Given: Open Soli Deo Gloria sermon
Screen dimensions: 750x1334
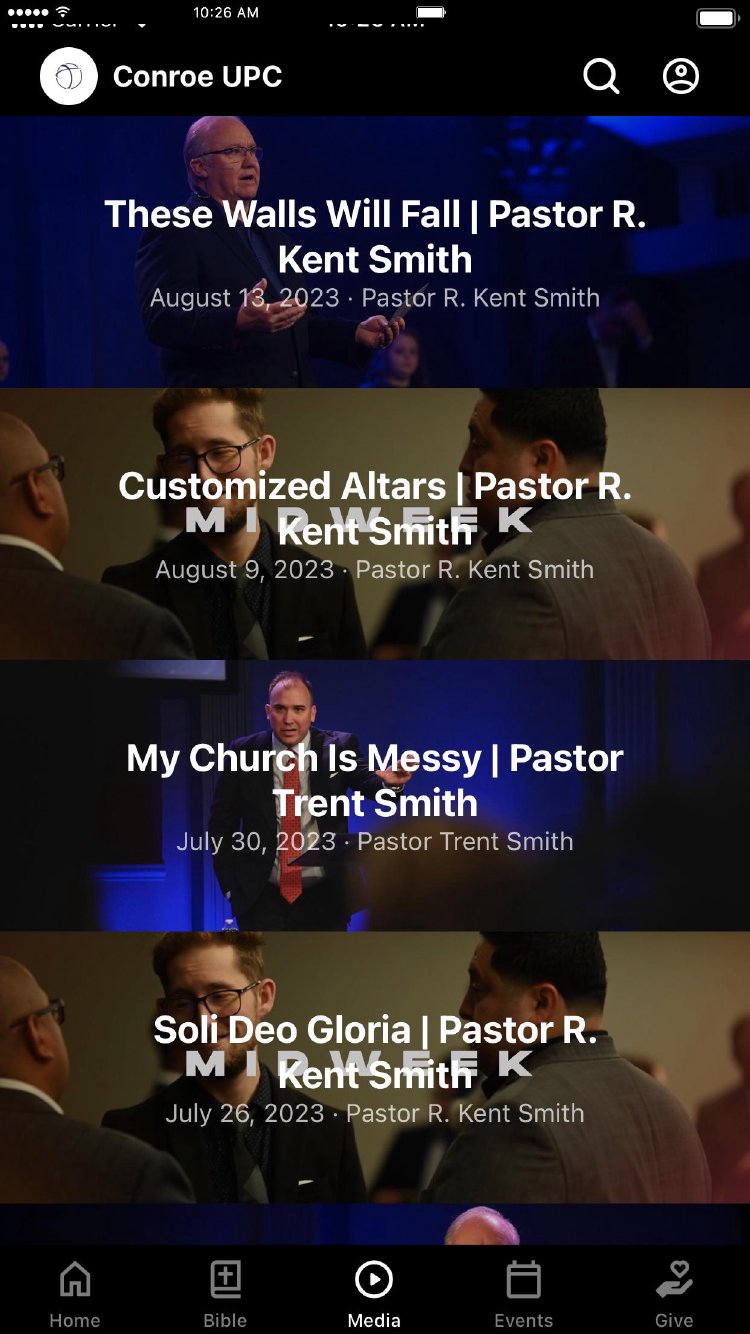Looking at the screenshot, I should (x=375, y=1068).
